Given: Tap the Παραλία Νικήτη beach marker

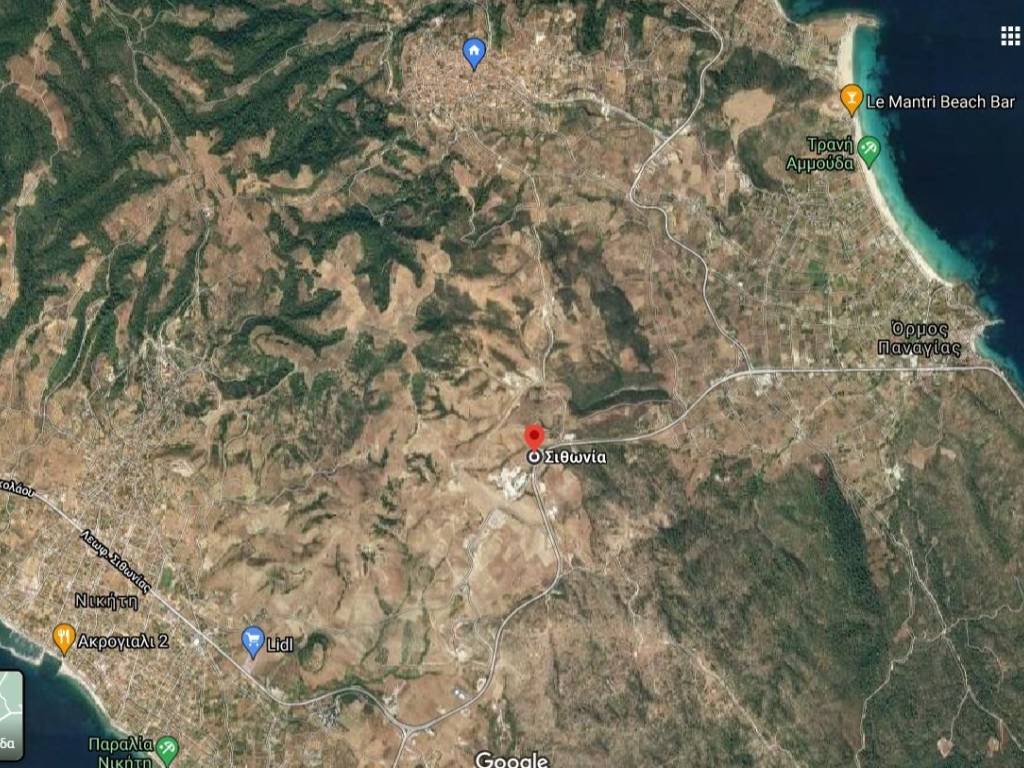Looking at the screenshot, I should [166, 747].
